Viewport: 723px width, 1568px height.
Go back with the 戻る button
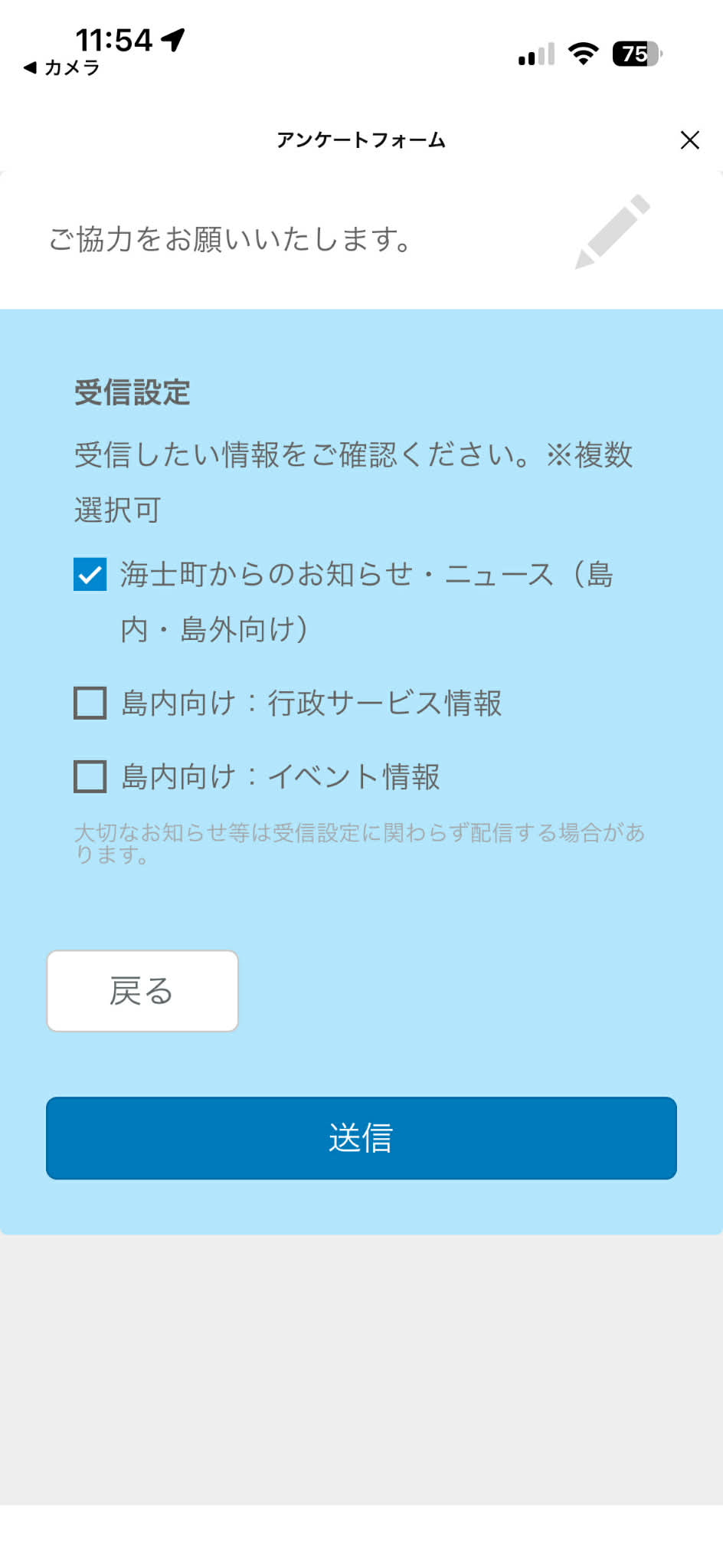click(x=142, y=991)
